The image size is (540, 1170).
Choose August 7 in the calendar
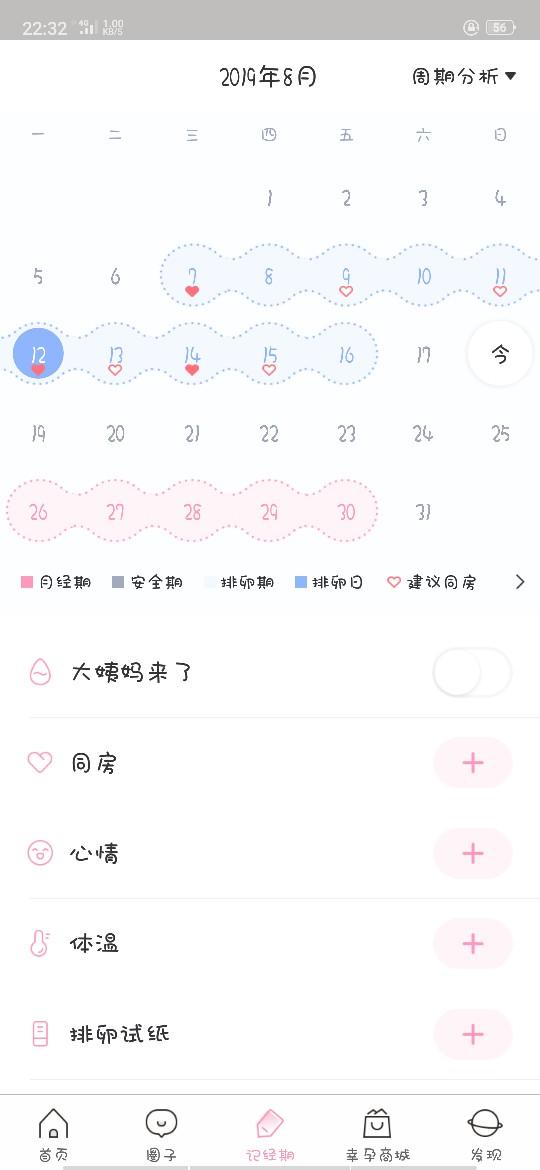192,278
